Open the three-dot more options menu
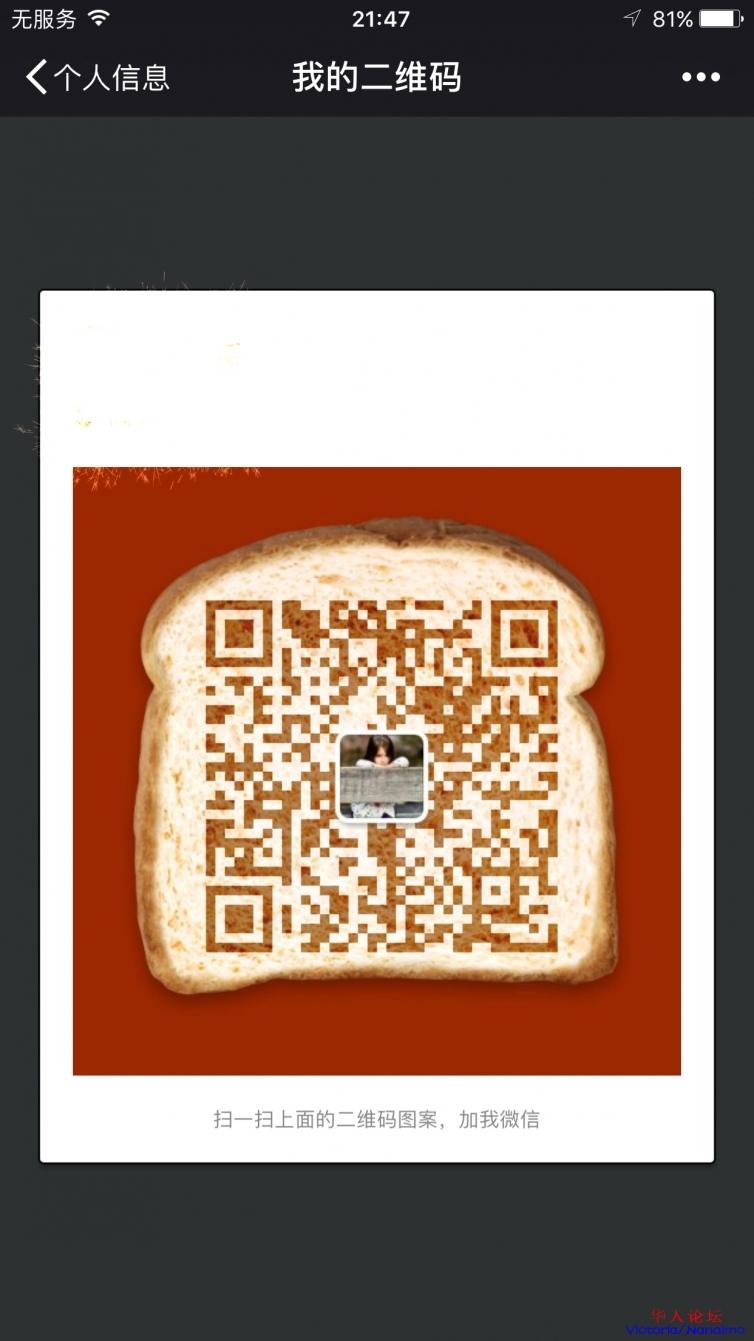This screenshot has height=1341, width=754. (x=700, y=77)
